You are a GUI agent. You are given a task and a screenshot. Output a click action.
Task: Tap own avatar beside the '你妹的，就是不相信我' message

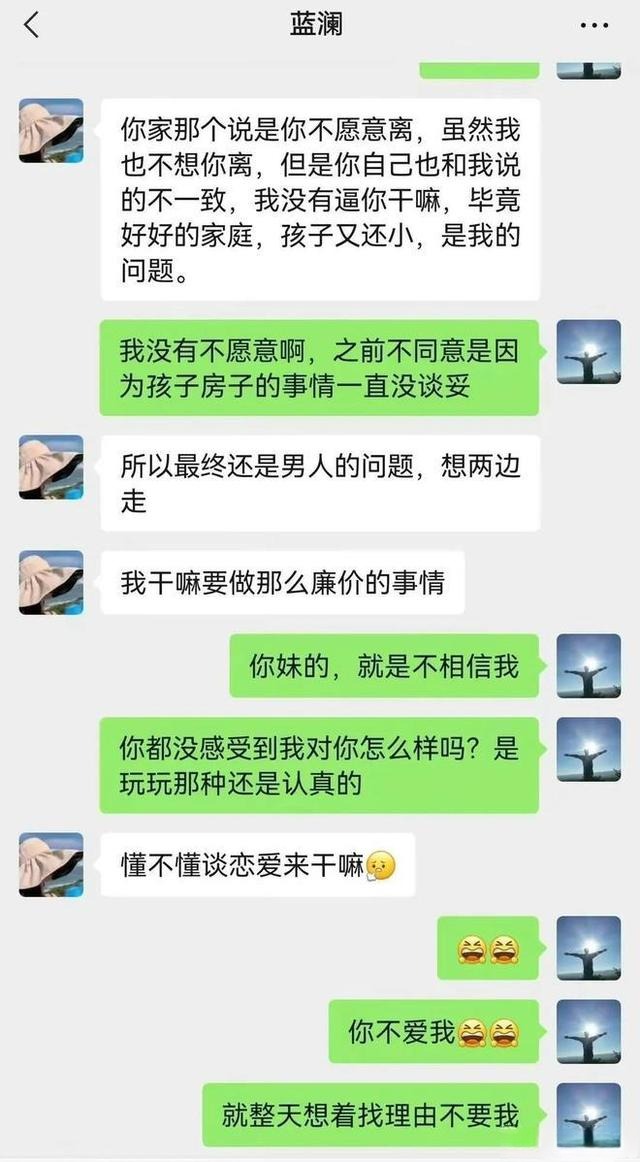(589, 666)
